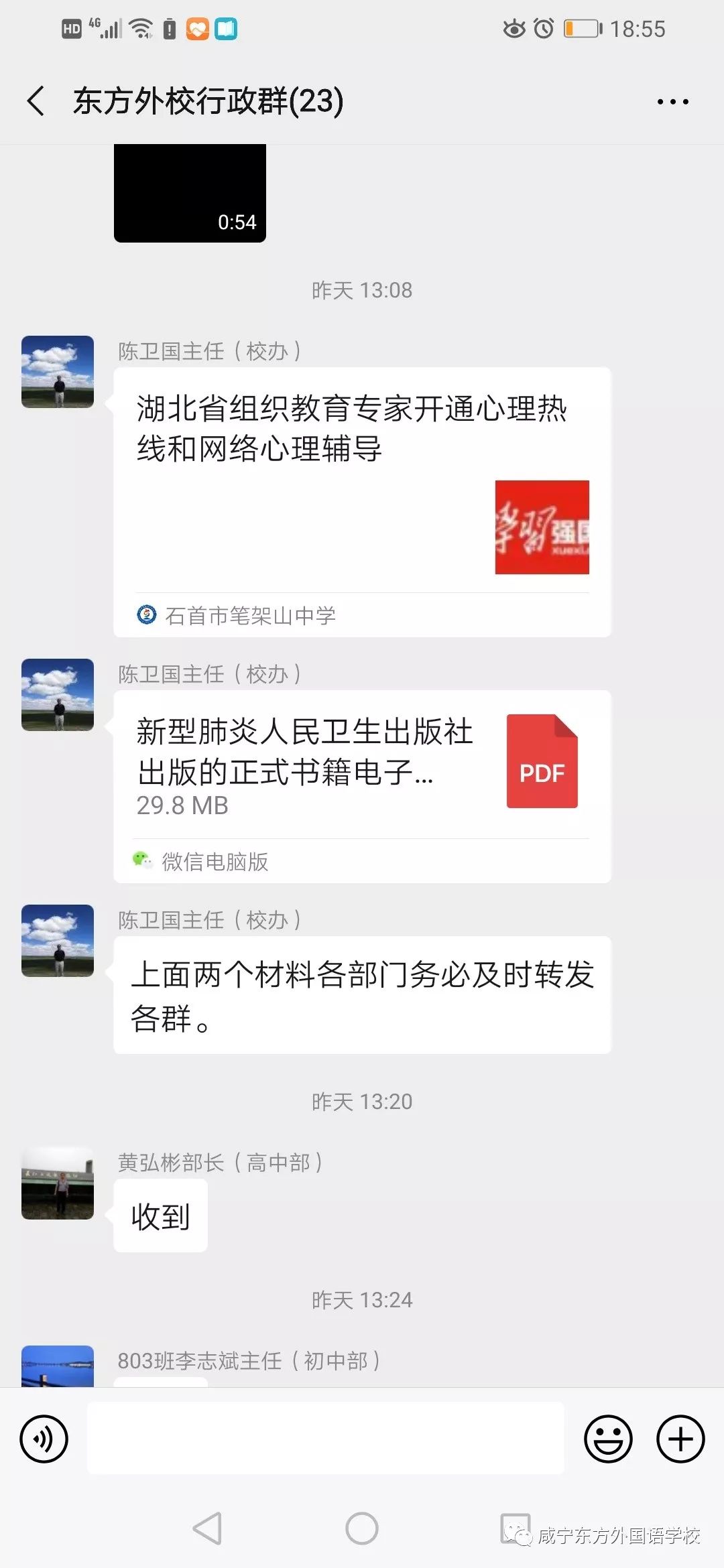724x1568 pixels.
Task: Open the plus attachment menu
Action: tap(680, 1439)
